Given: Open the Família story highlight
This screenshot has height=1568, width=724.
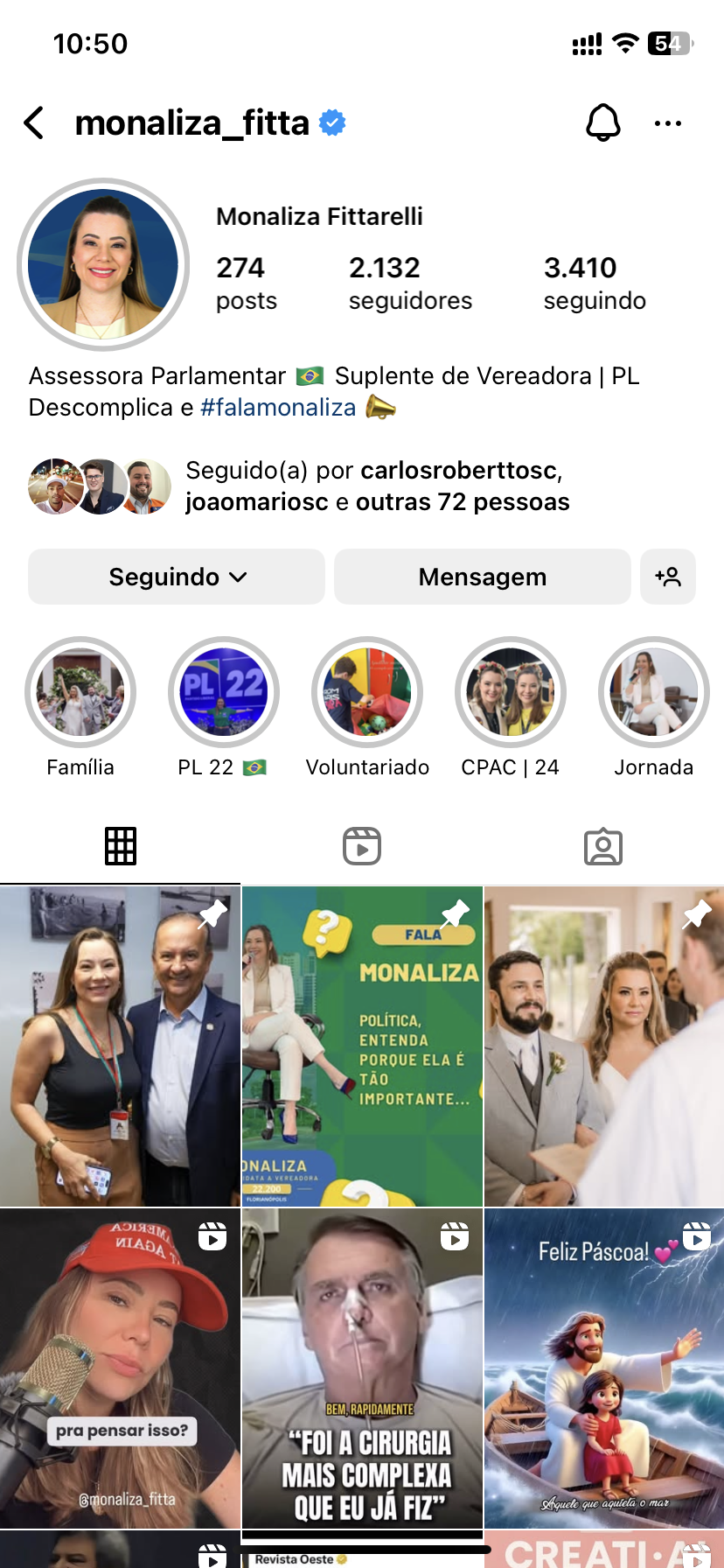Looking at the screenshot, I should coord(80,692).
